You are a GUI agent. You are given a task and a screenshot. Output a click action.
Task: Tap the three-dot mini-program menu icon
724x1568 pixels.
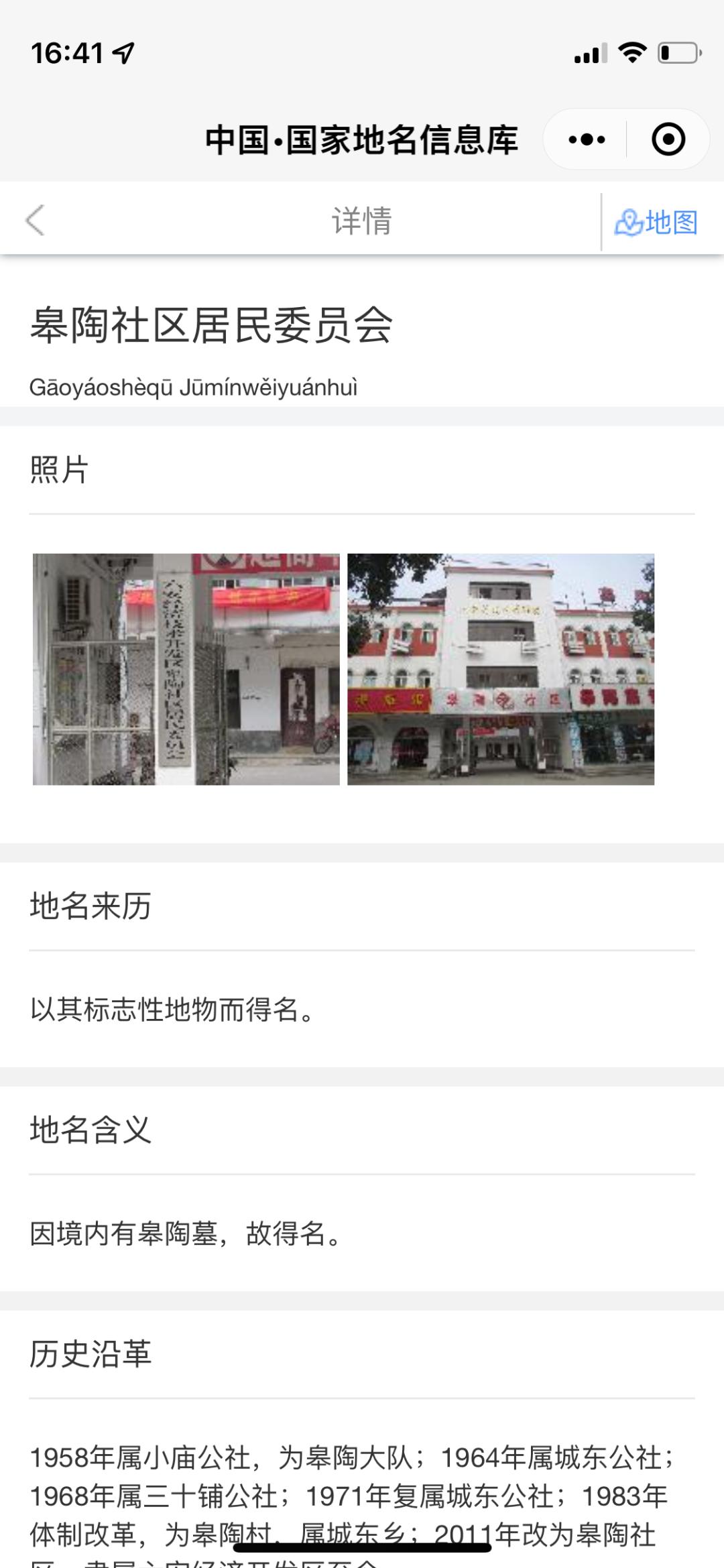click(585, 139)
